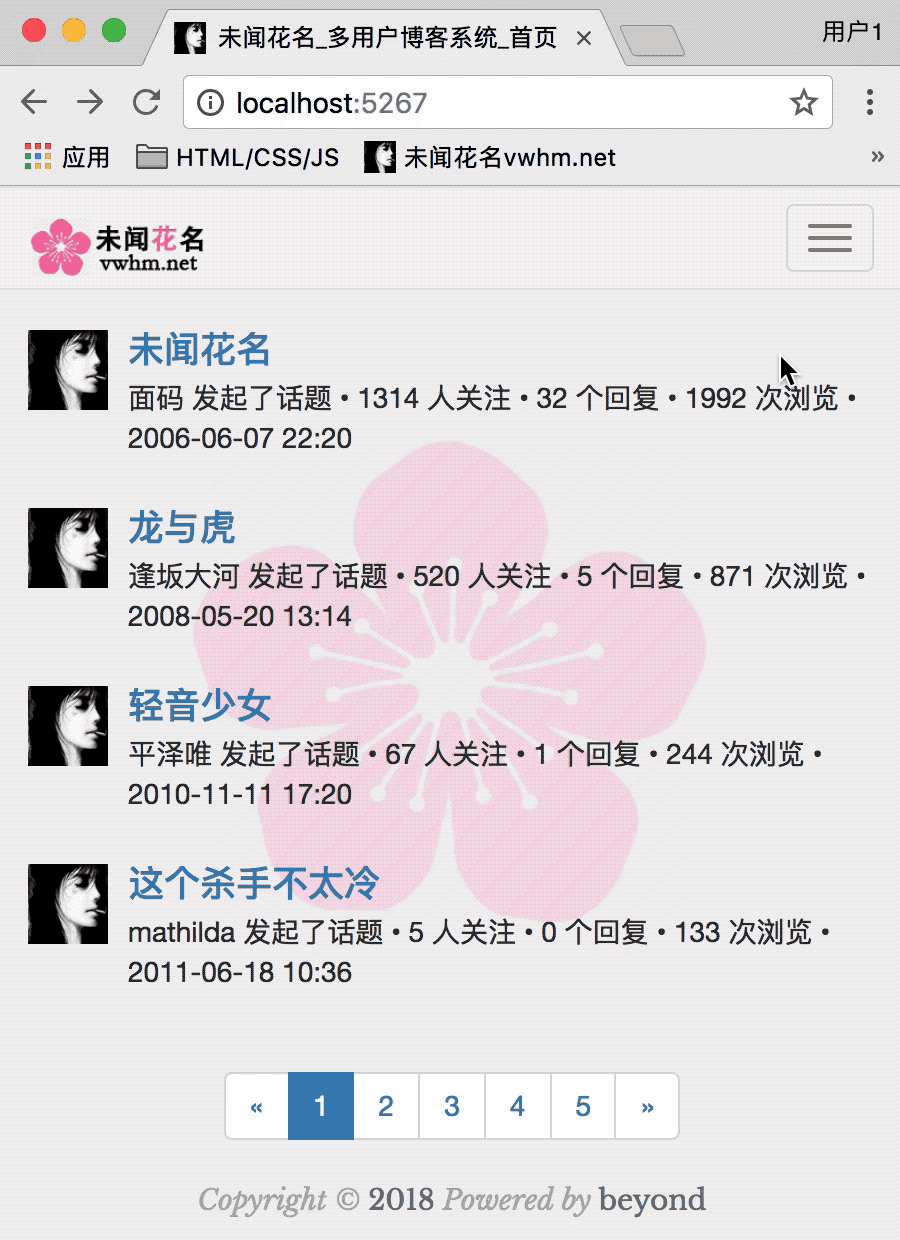The width and height of the screenshot is (900, 1240).
Task: Go to previous page with « arrow
Action: [x=257, y=1106]
